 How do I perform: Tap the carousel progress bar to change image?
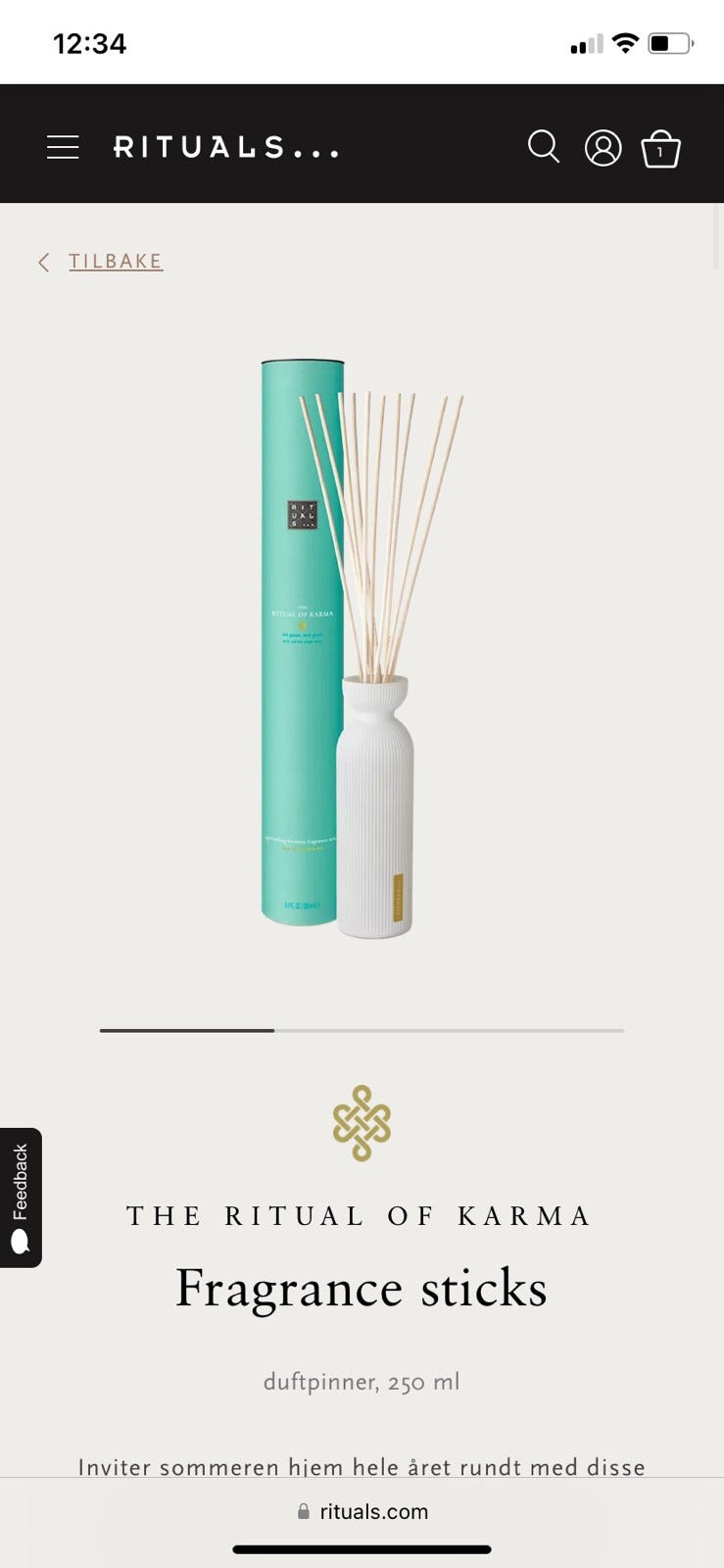[362, 1030]
